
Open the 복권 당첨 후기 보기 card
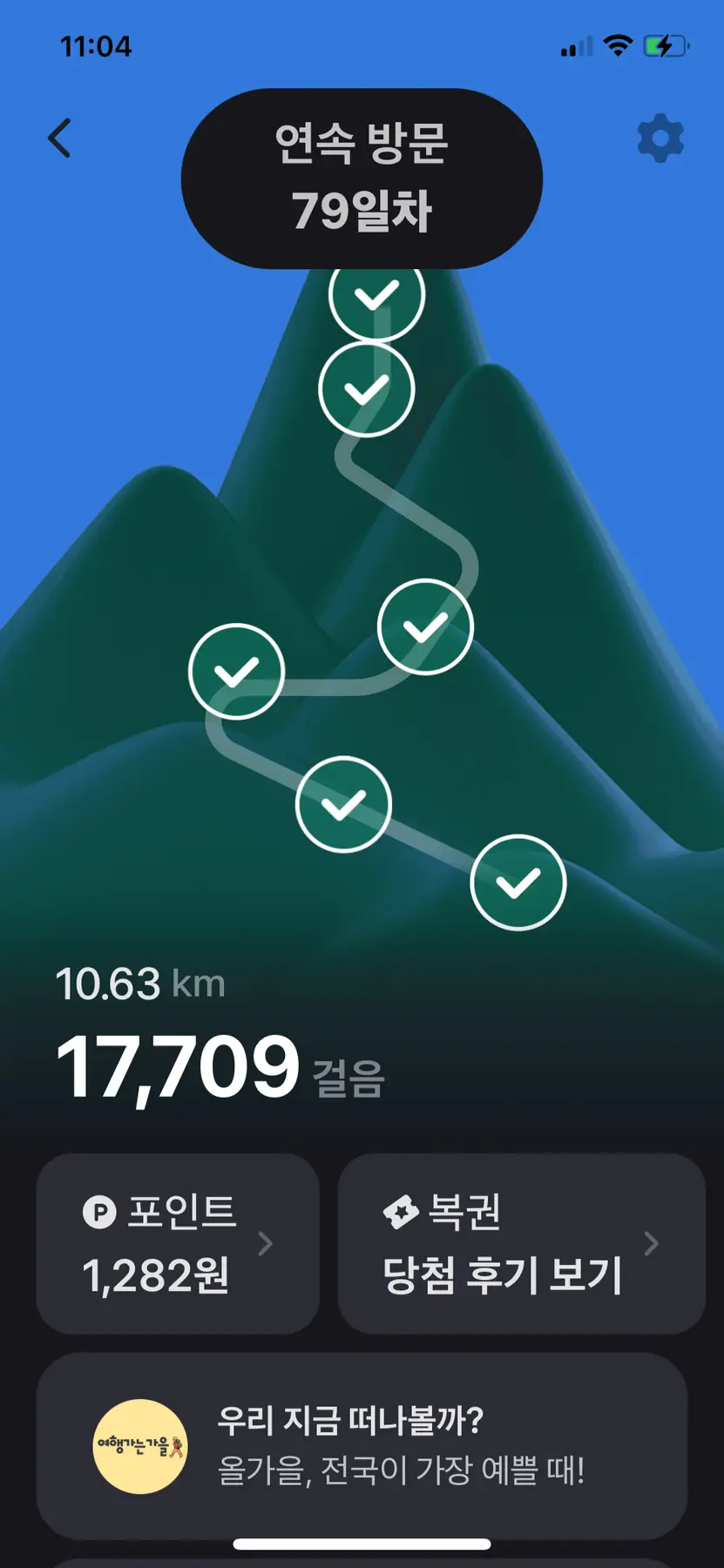click(x=521, y=1243)
